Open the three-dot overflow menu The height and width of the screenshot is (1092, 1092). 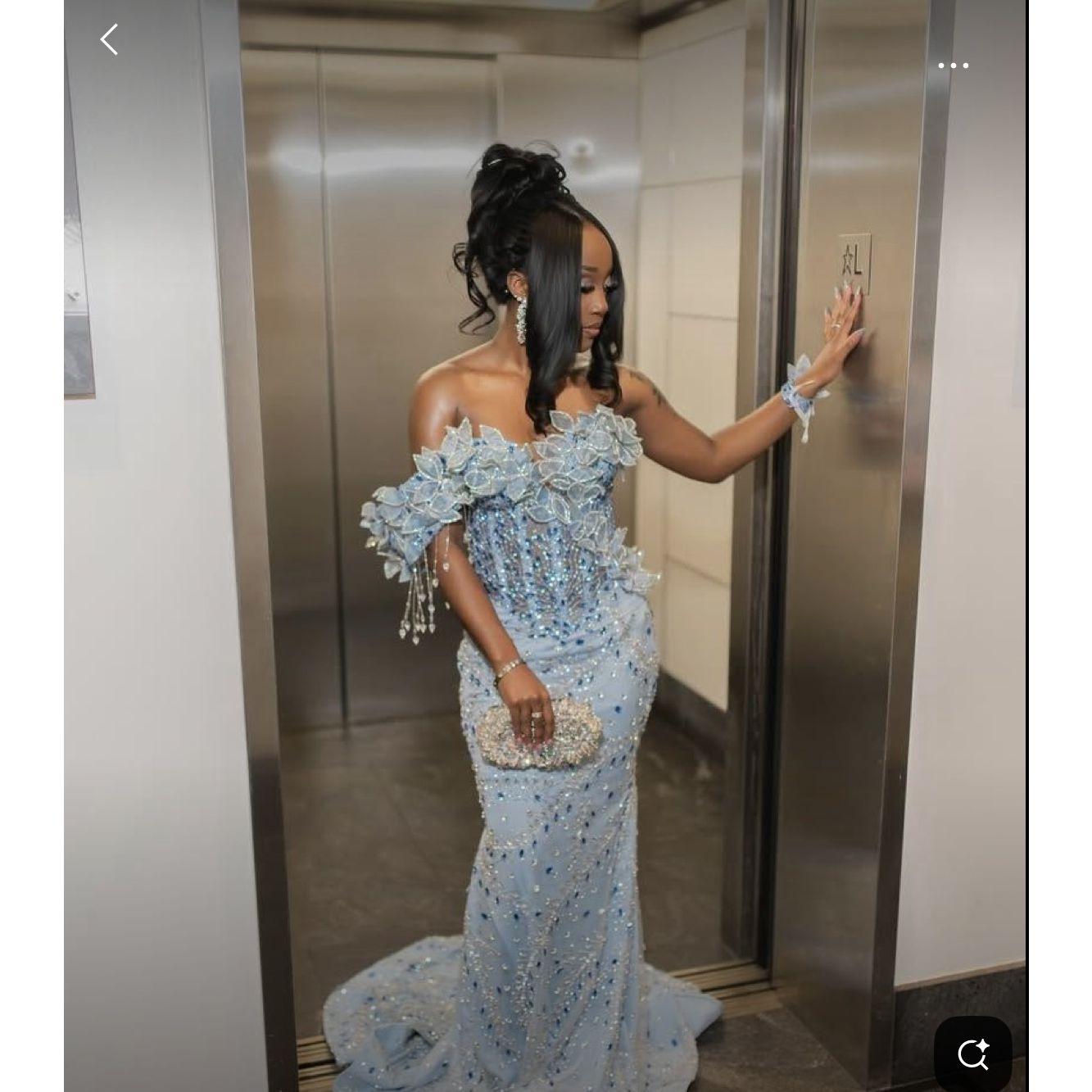pos(953,66)
